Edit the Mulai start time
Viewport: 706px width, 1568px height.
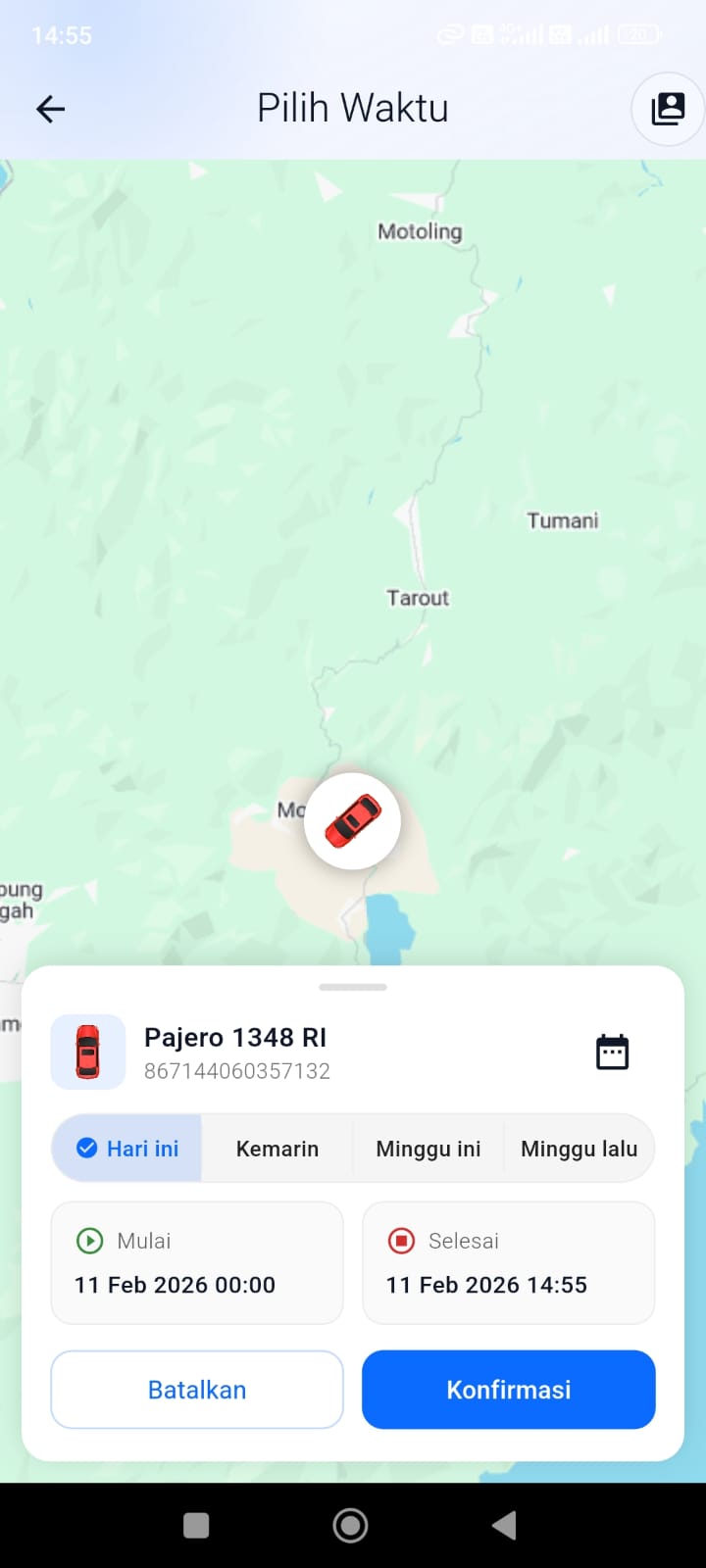tap(197, 1263)
